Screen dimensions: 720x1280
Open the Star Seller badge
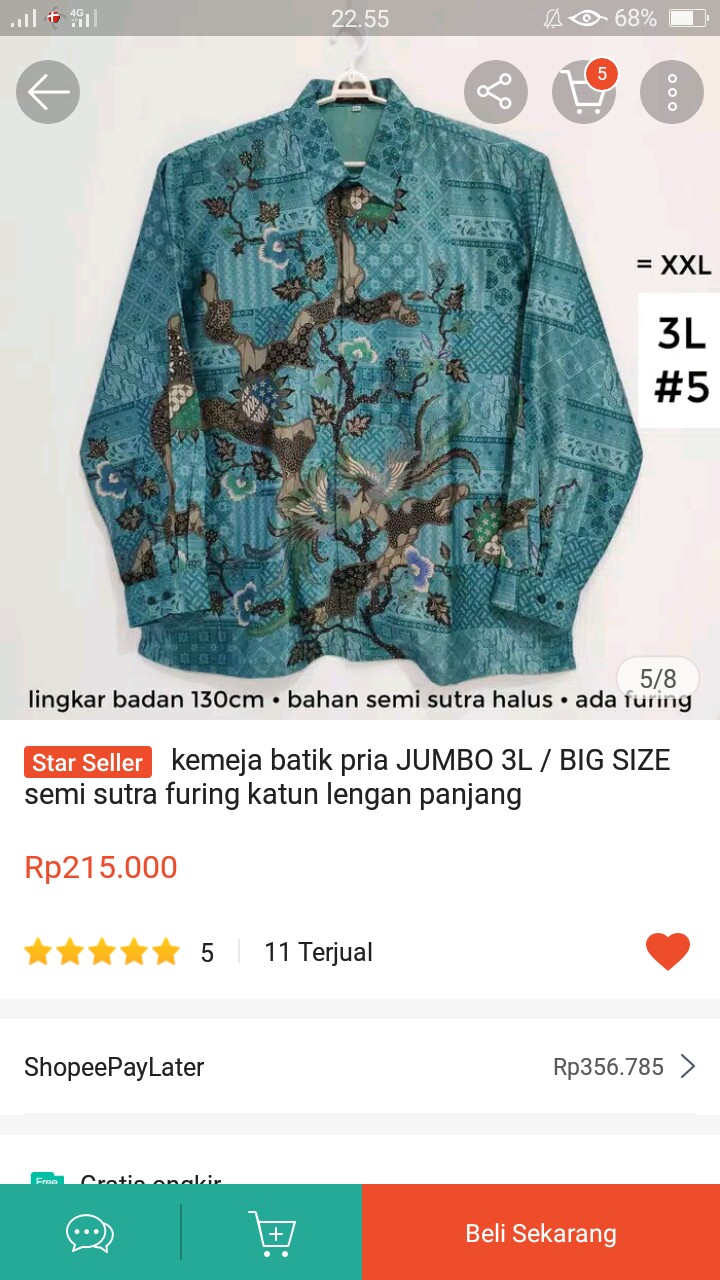click(x=86, y=762)
